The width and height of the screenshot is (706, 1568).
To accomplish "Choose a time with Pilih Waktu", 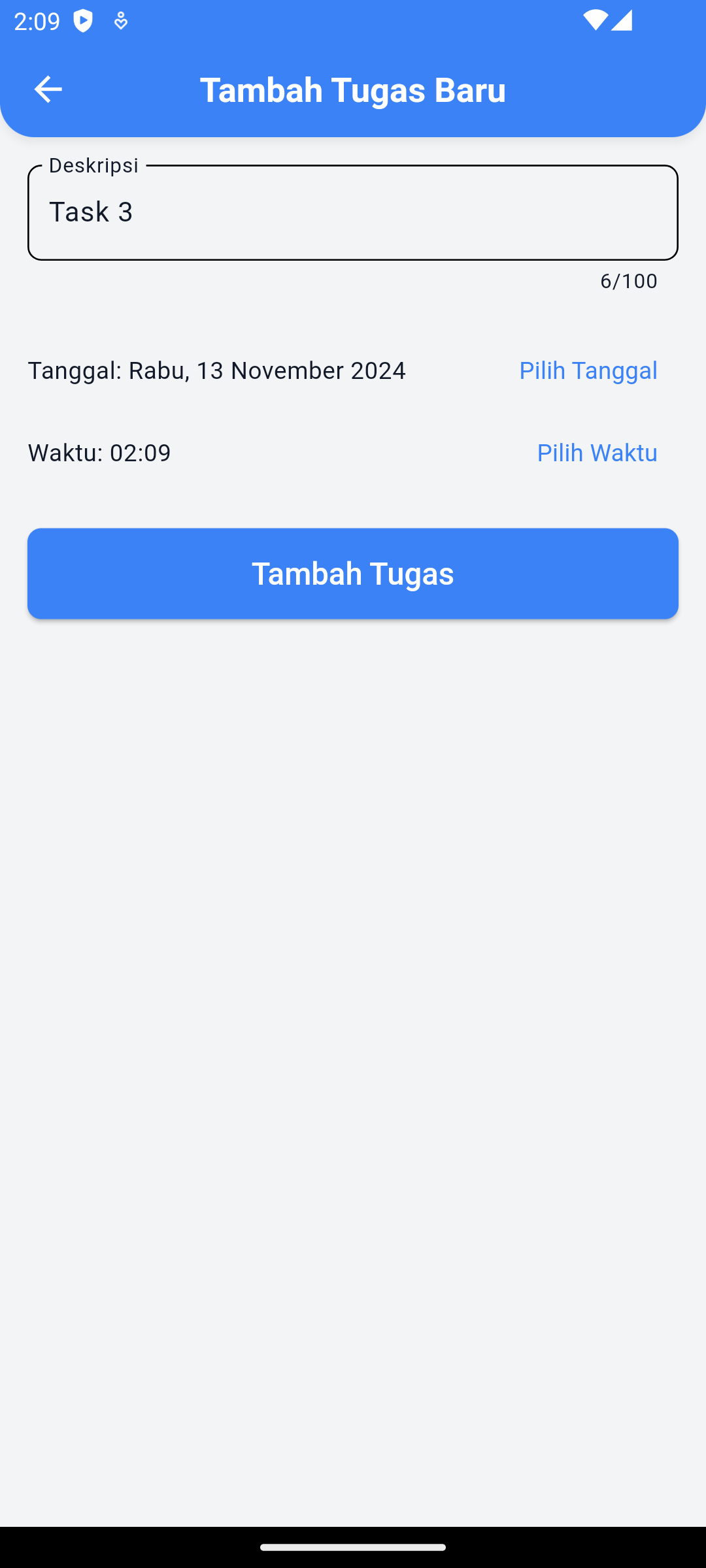I will [596, 453].
